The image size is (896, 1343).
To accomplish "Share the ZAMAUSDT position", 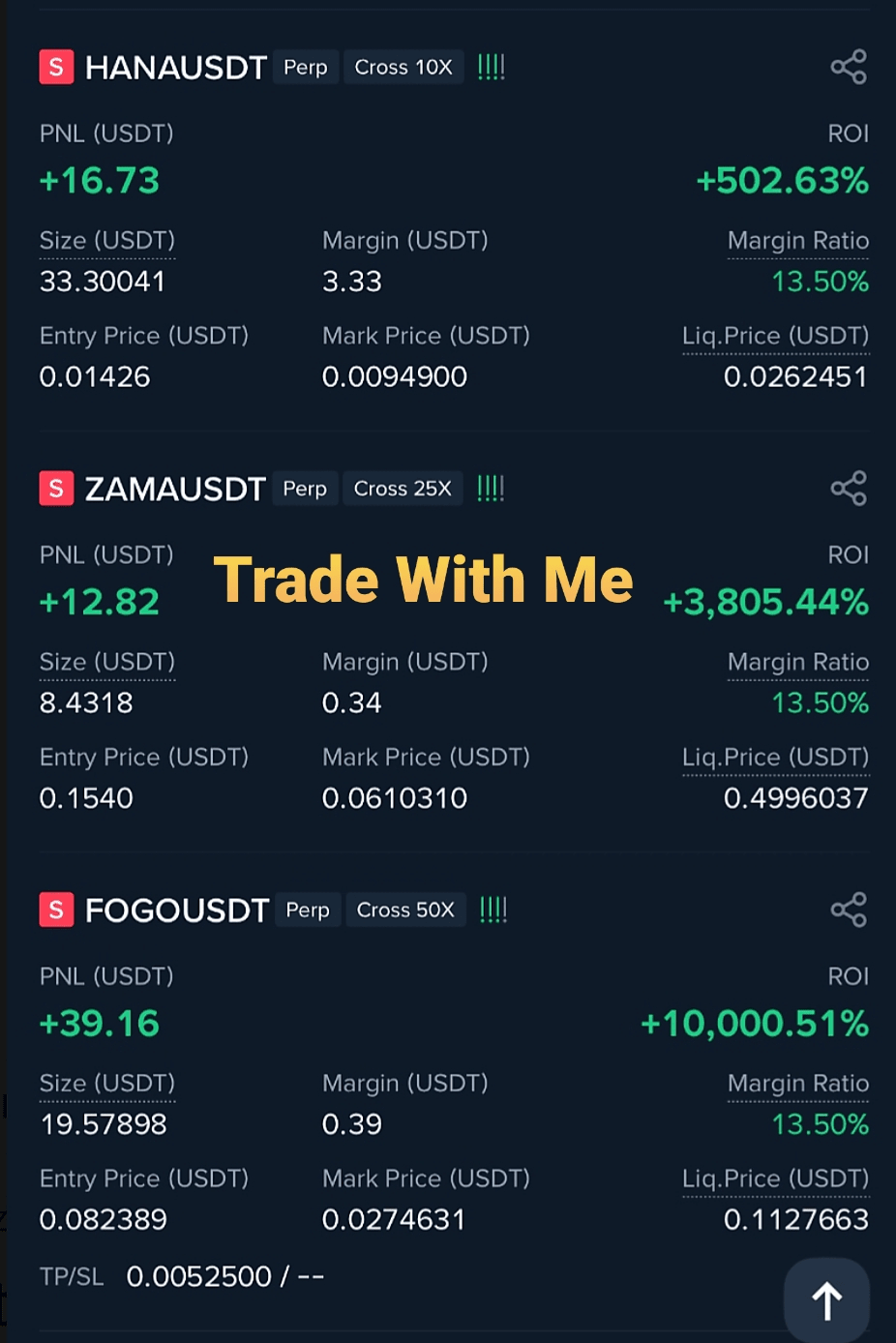I will 849,489.
